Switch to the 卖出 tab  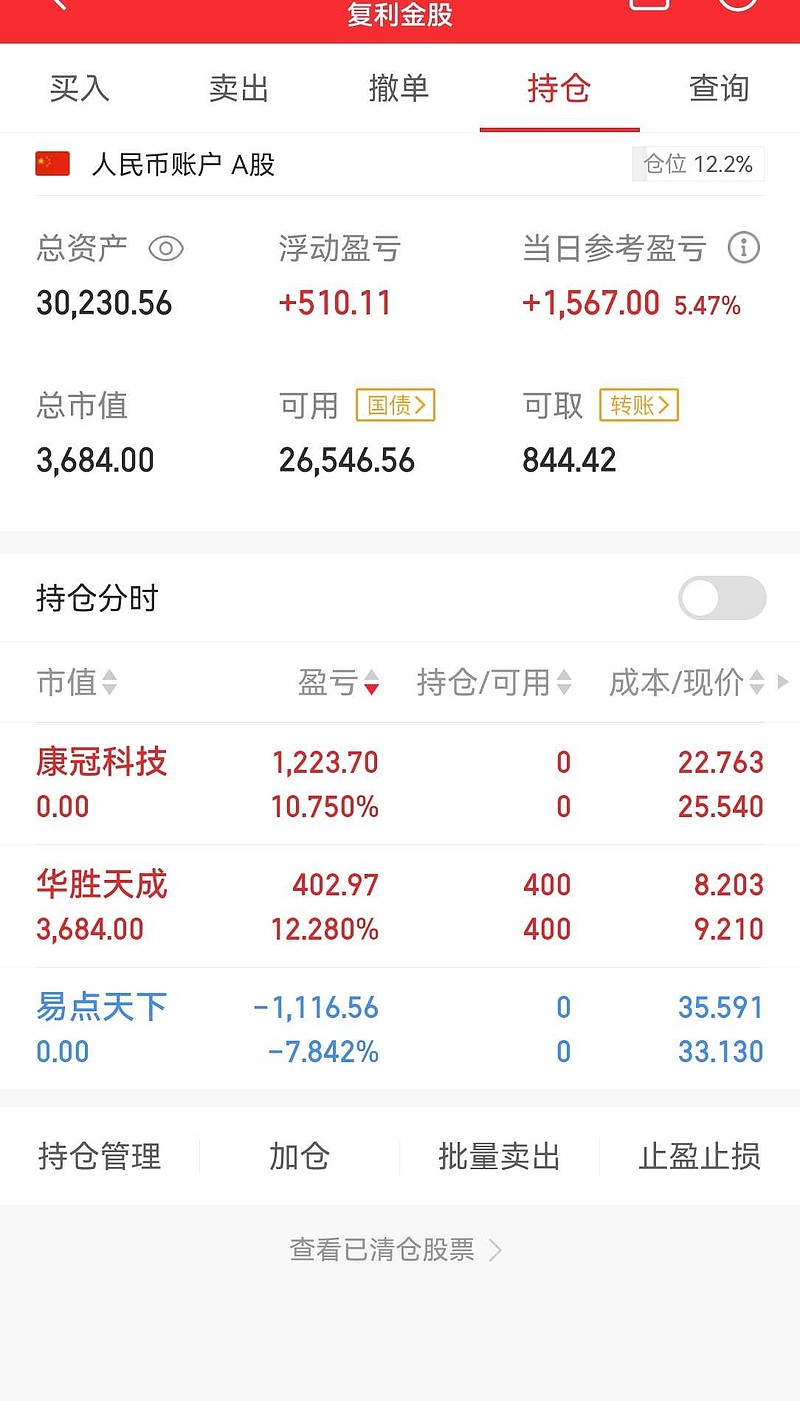pos(239,88)
